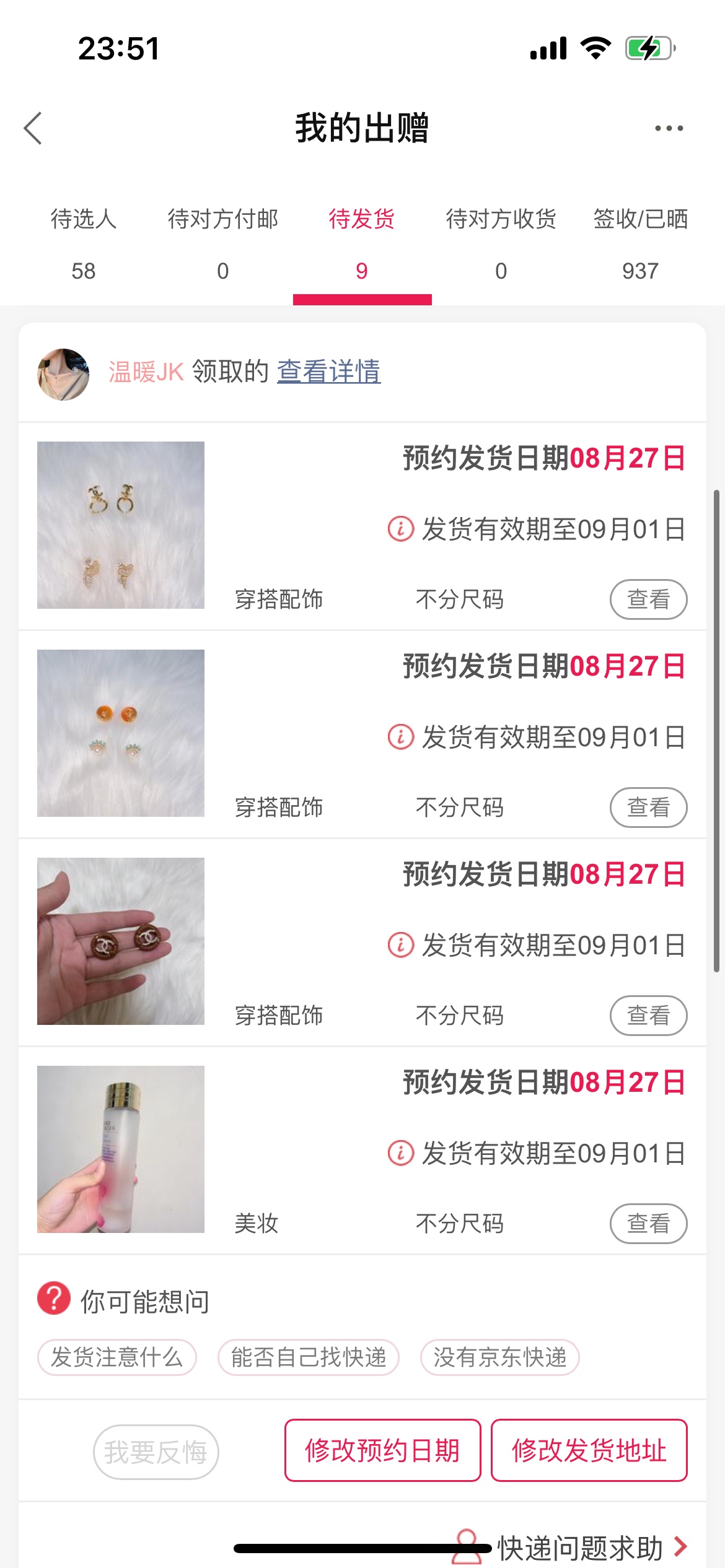Tap 查看 for the gold earrings item
725x1568 pixels.
[648, 599]
